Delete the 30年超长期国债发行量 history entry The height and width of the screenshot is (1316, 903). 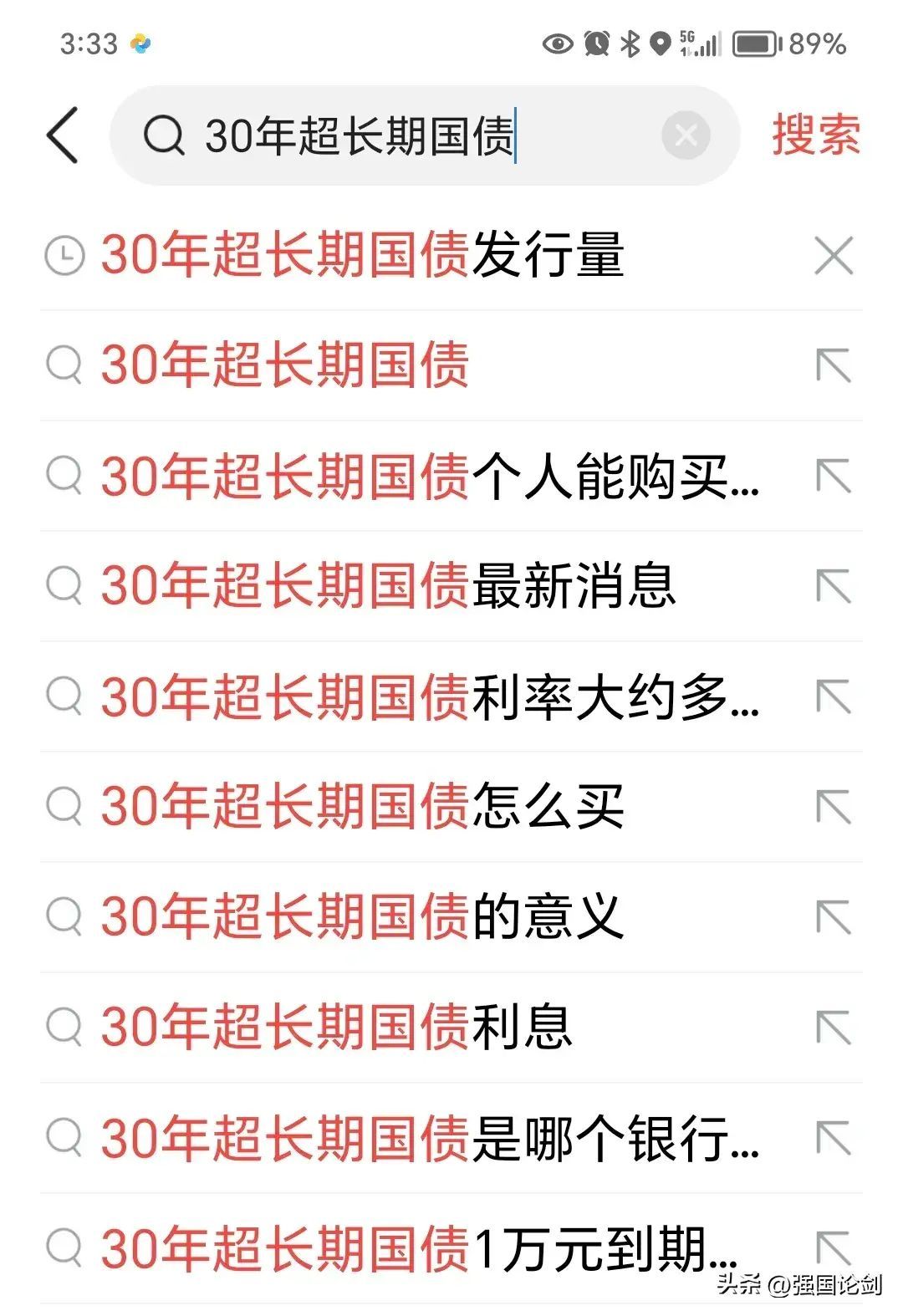tap(831, 257)
